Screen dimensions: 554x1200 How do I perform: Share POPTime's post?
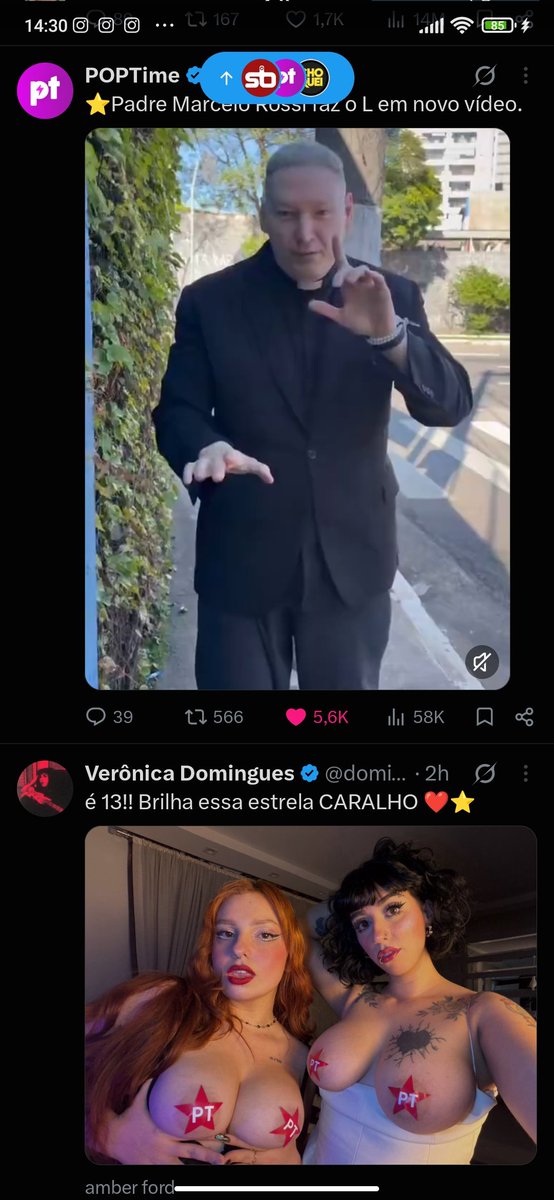click(524, 717)
